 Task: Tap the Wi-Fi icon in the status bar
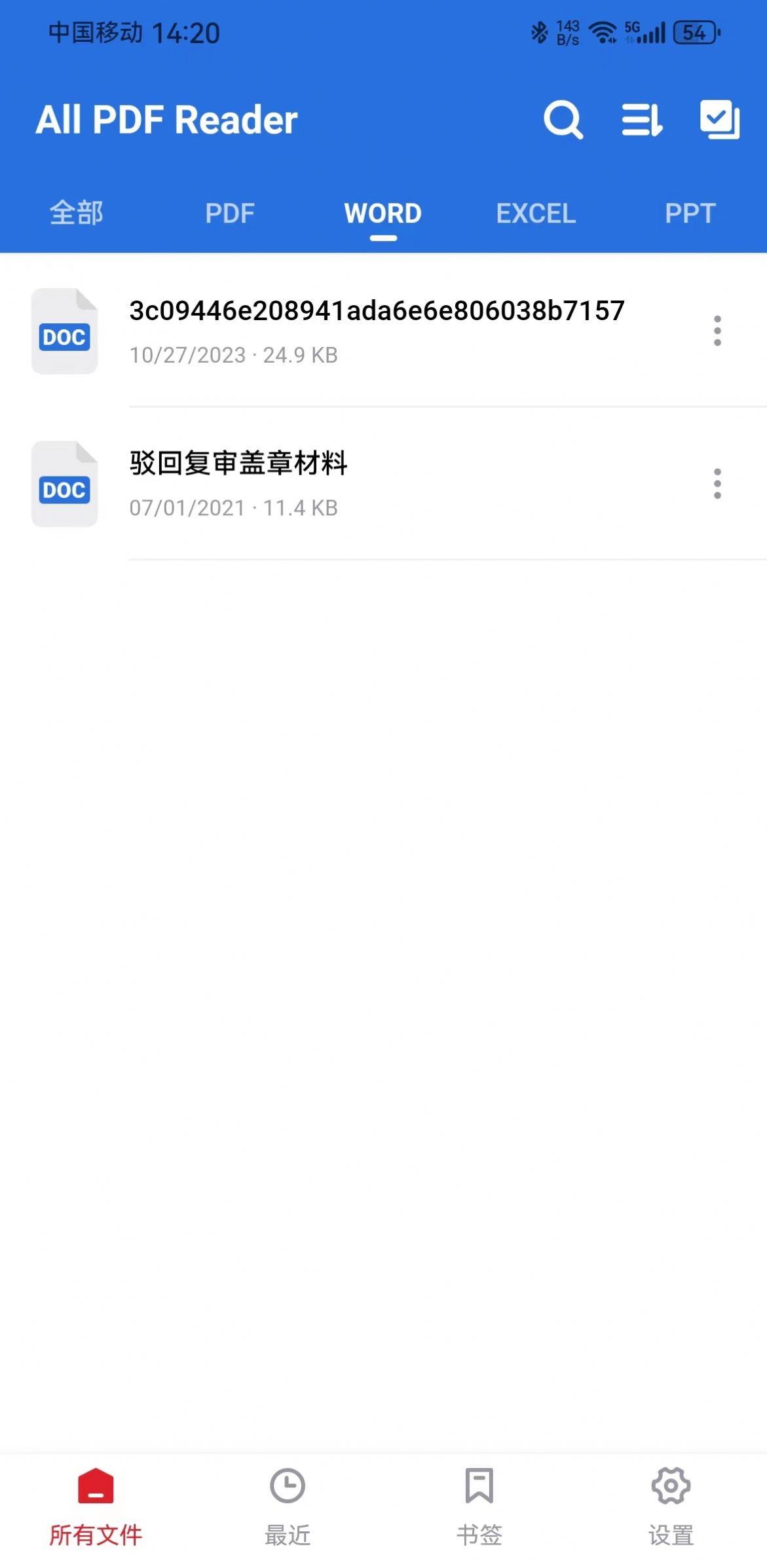click(602, 33)
